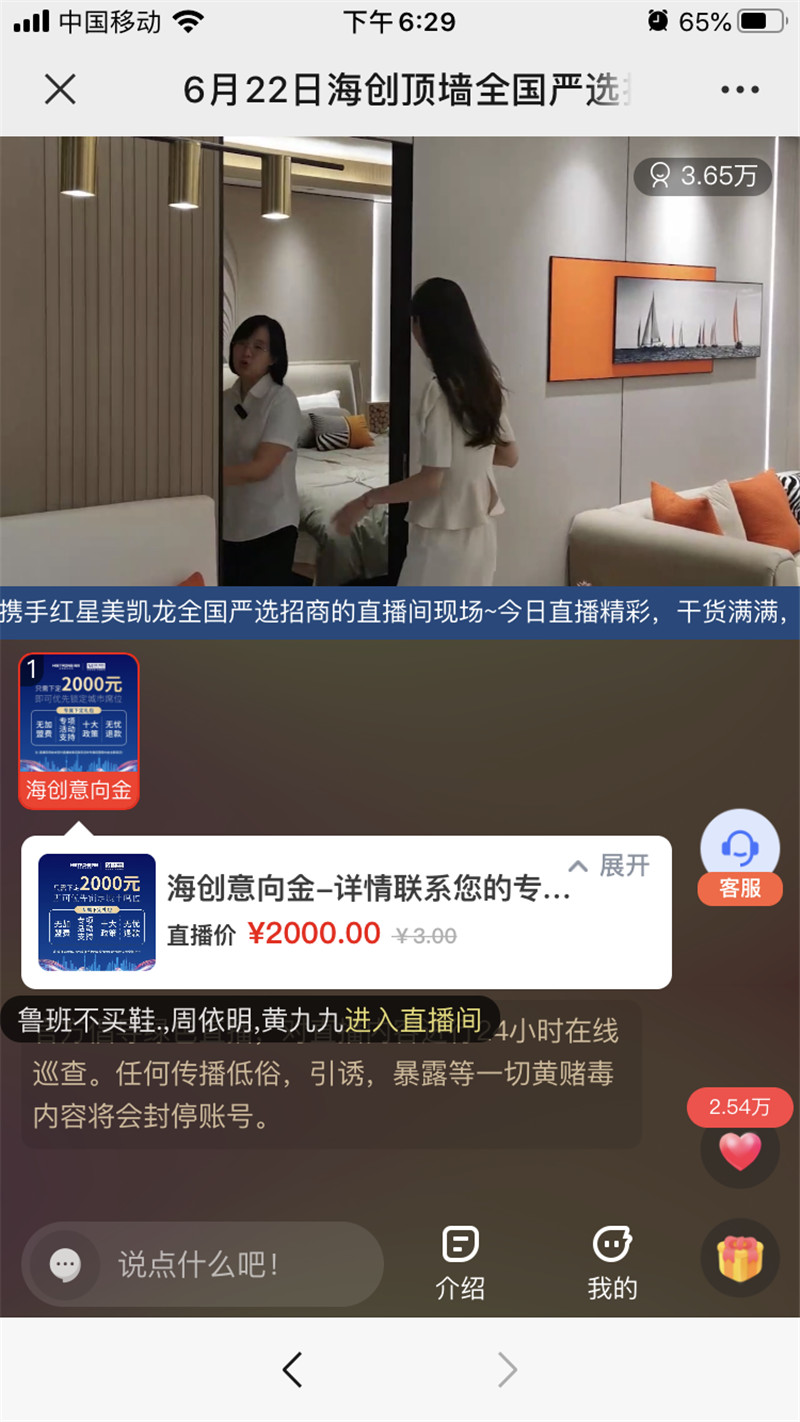Open the 我的 section
The width and height of the screenshot is (800, 1422).
(612, 1262)
